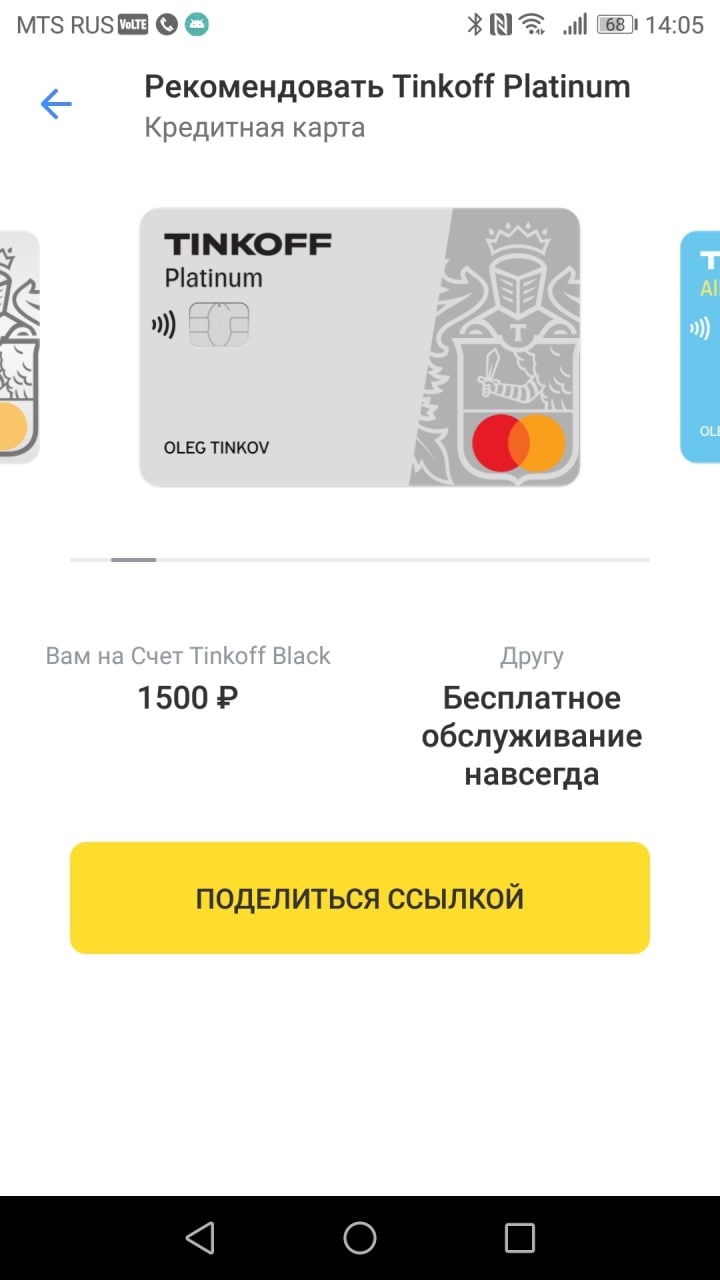The height and width of the screenshot is (1280, 720).
Task: Tap the ПОДЕЛИТЬСЯ ССЫЛКОЙ button
Action: tap(360, 897)
